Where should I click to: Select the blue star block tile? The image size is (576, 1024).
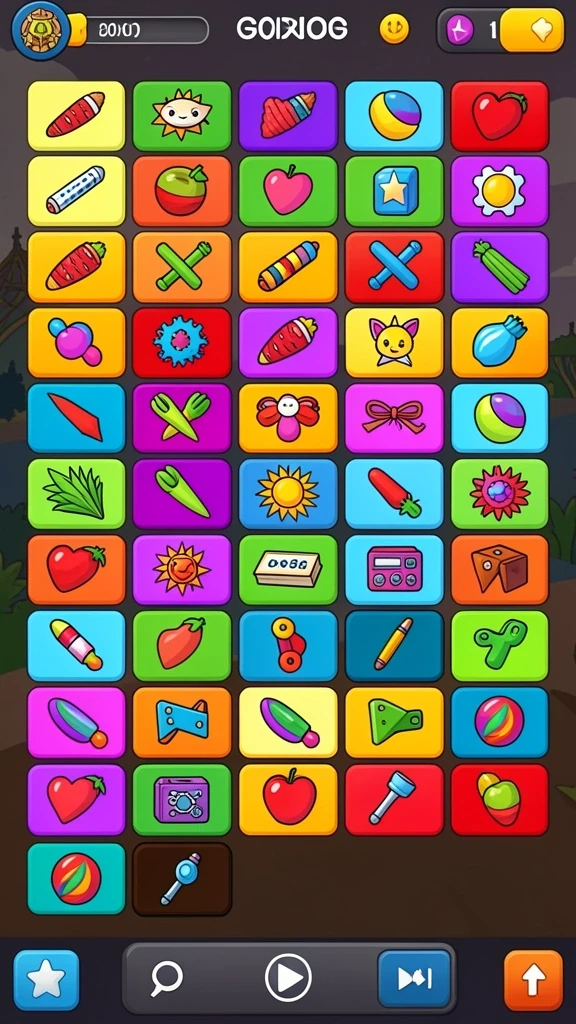[394, 191]
